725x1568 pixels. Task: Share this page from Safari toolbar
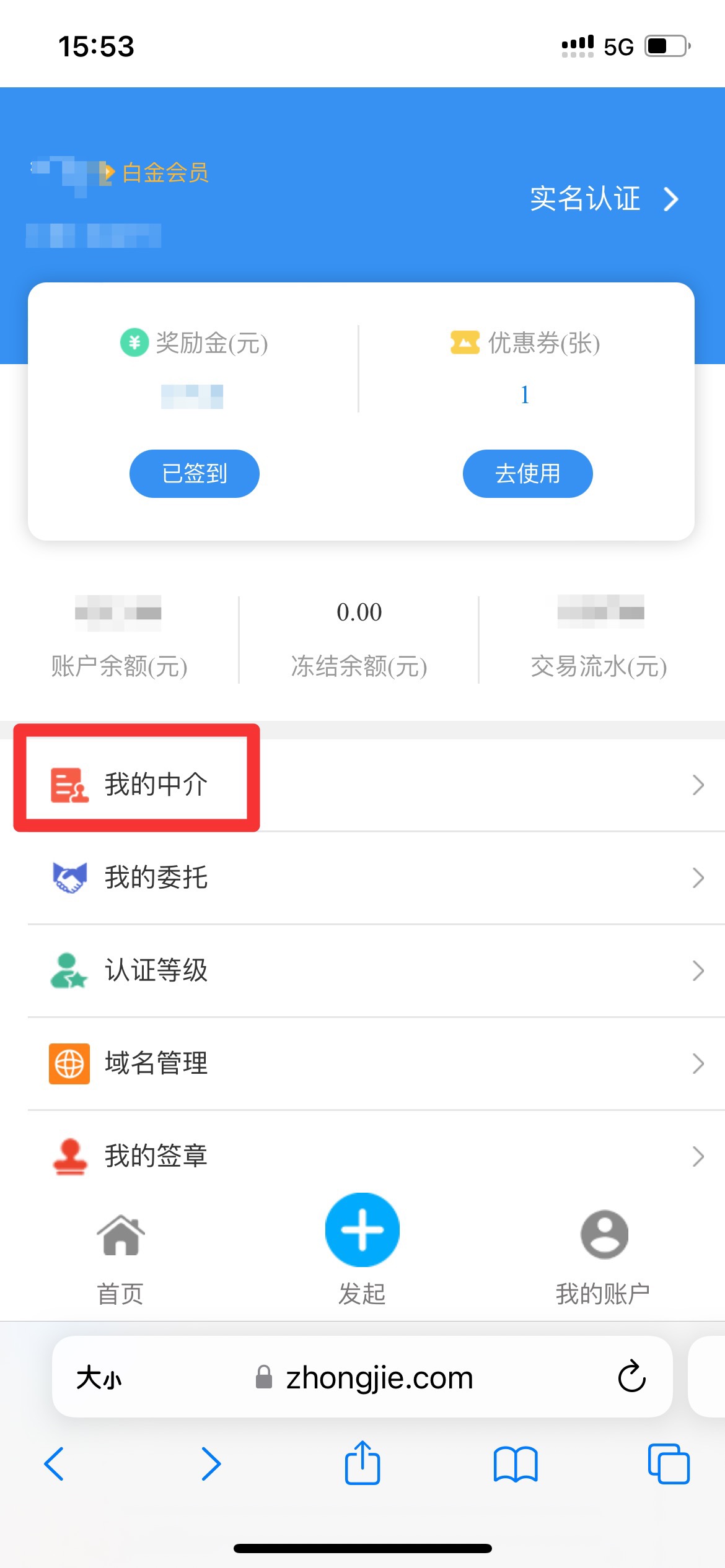(362, 1463)
